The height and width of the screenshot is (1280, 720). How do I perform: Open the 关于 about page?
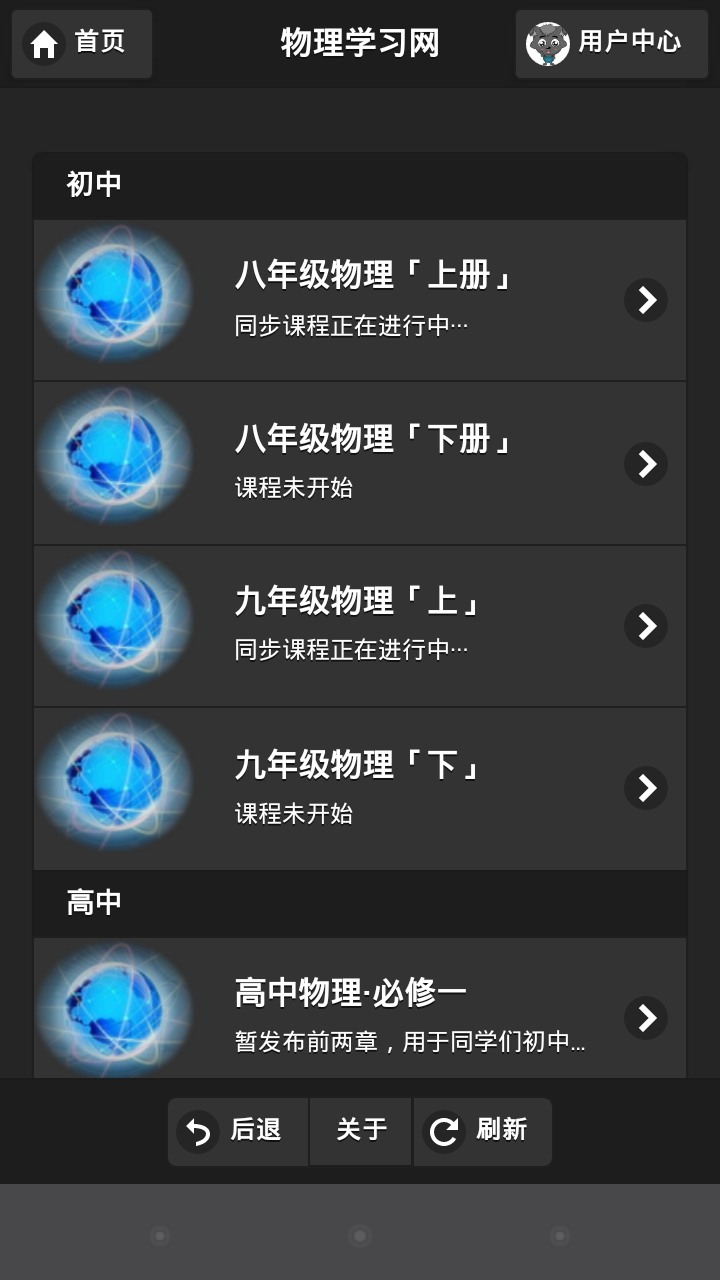[x=361, y=1131]
